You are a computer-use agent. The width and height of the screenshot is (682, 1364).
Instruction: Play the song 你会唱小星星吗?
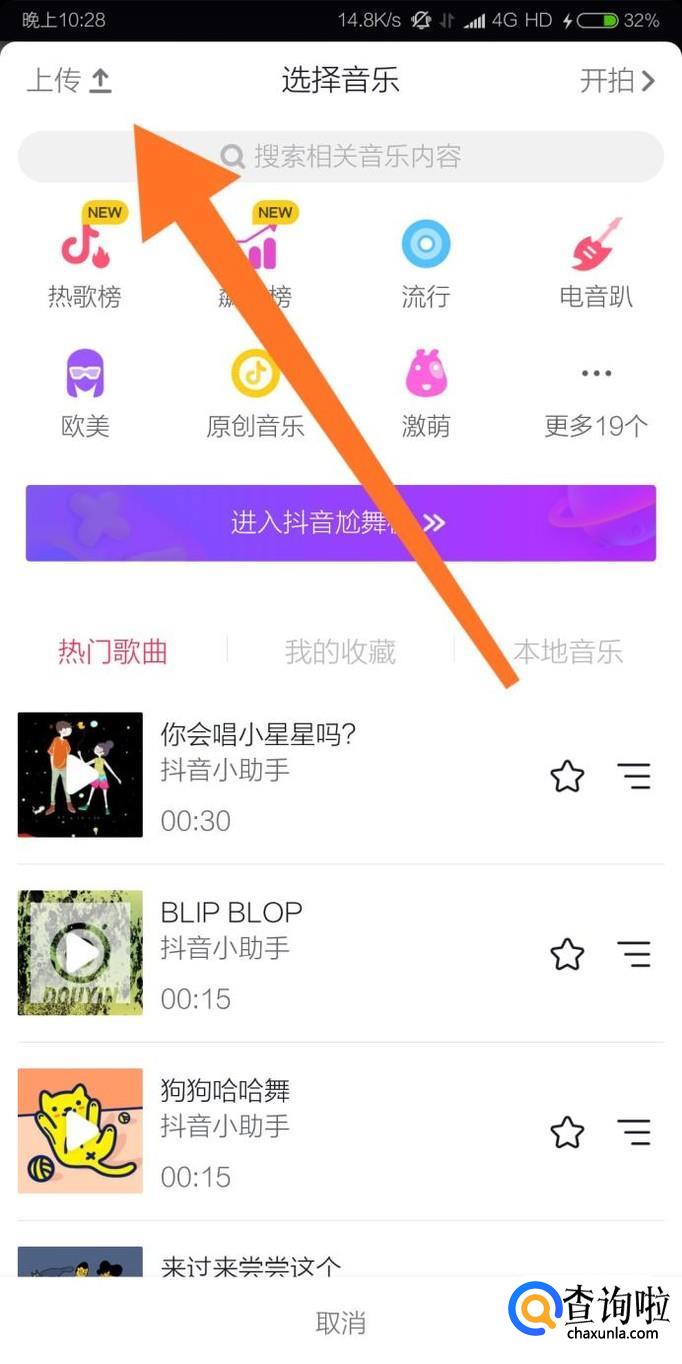tap(80, 774)
